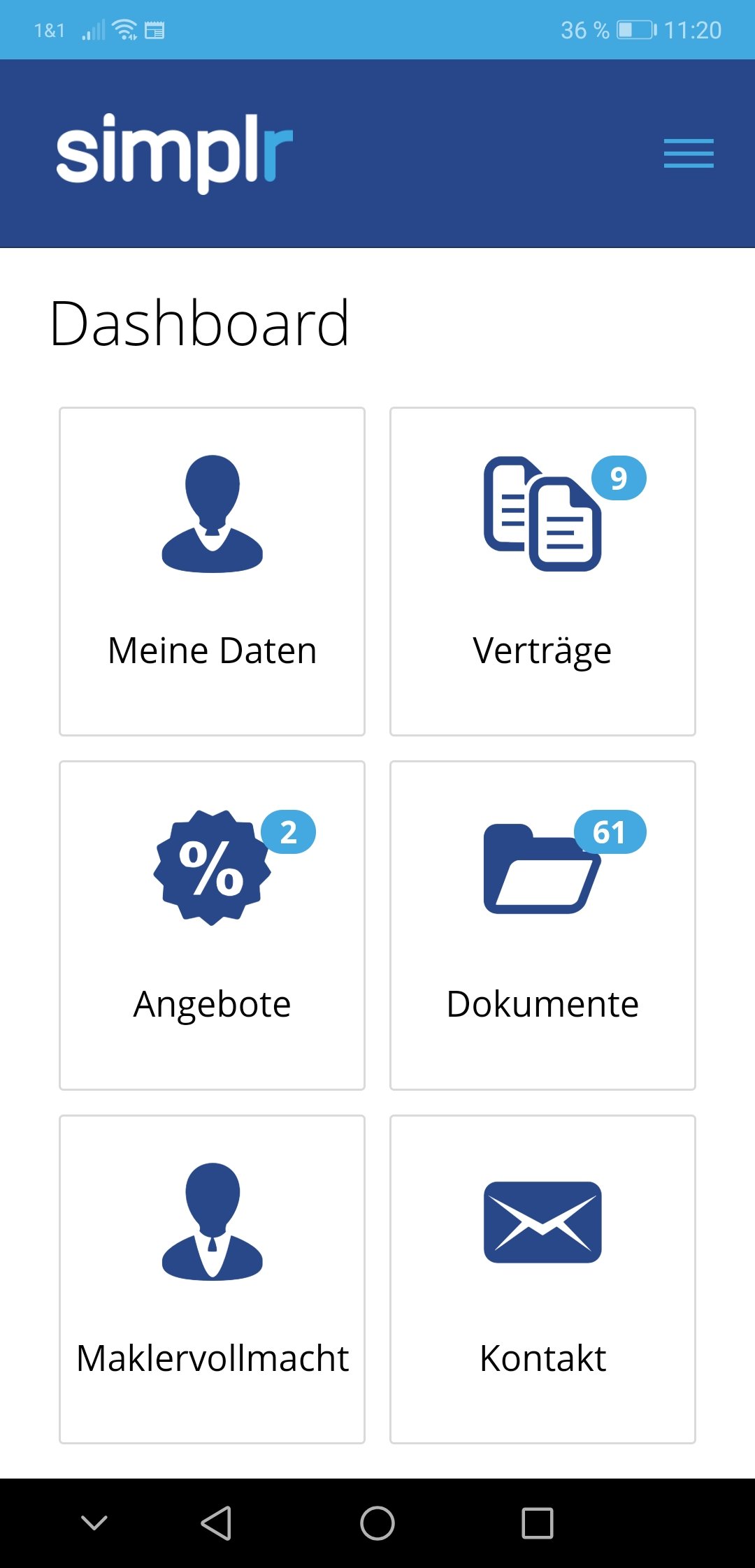Open the Verträge tile
The height and width of the screenshot is (1568, 755).
pyautogui.click(x=542, y=569)
